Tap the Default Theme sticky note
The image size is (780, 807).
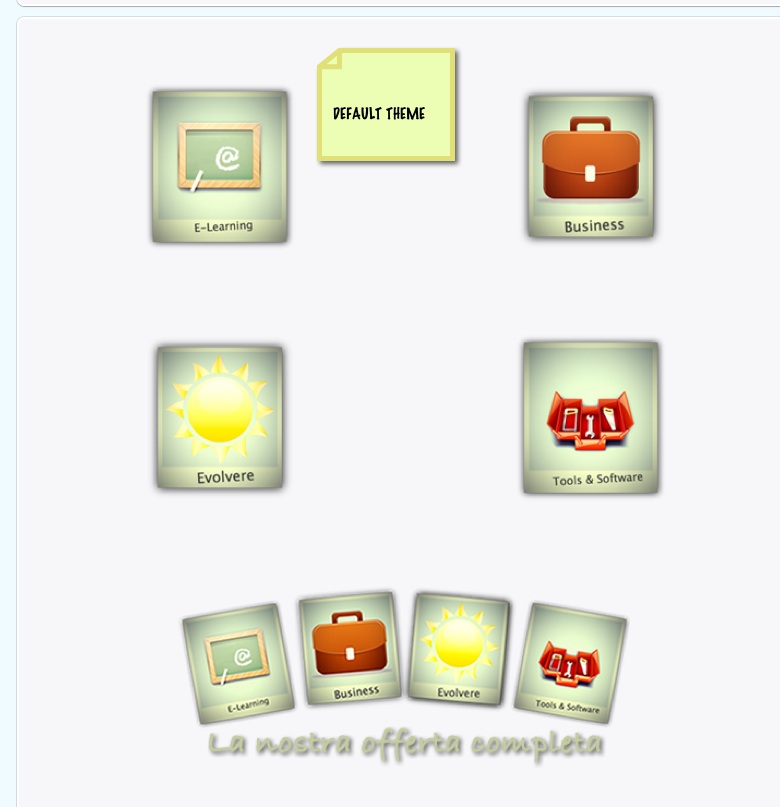(x=387, y=105)
